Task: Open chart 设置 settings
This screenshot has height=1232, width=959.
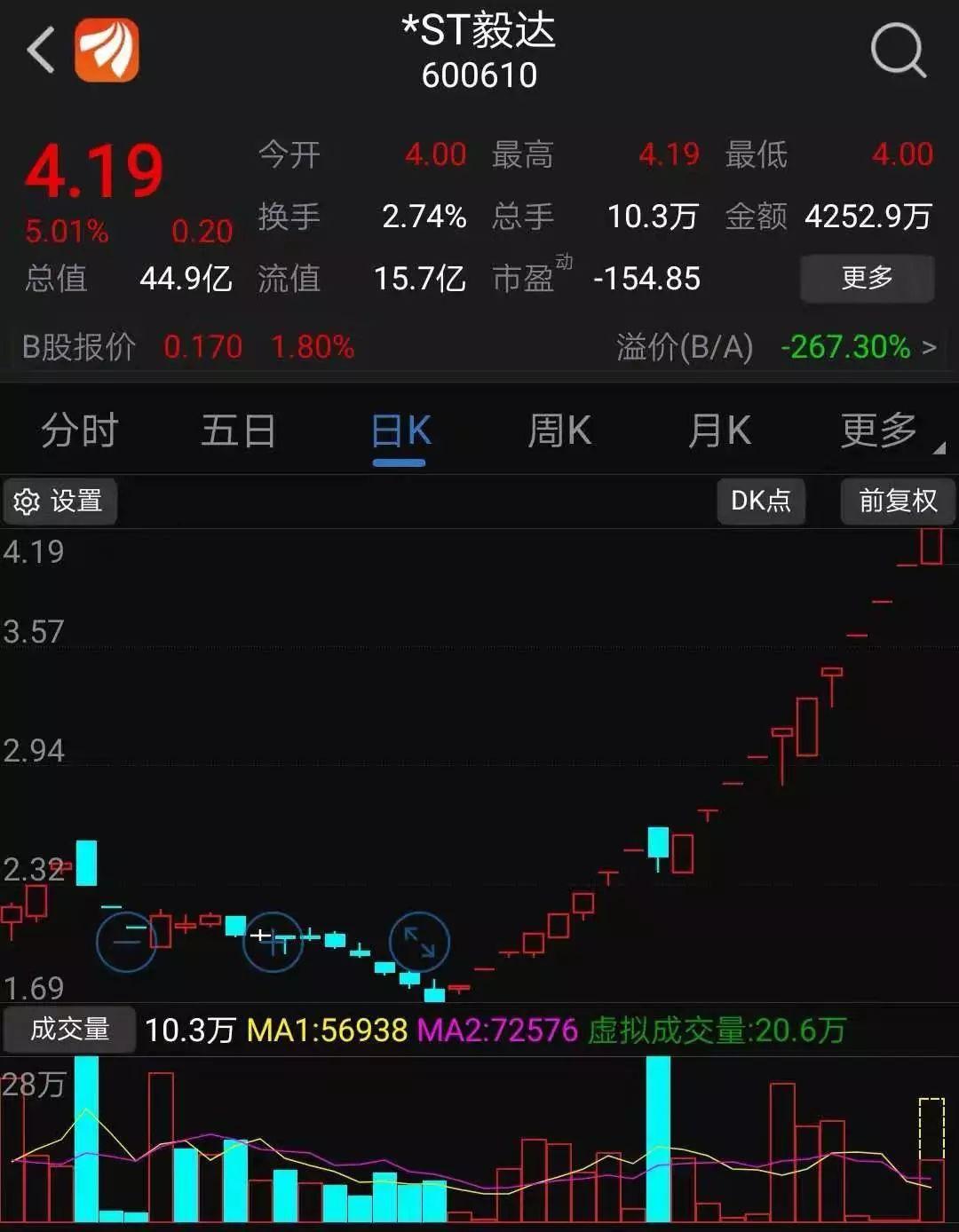Action: tap(59, 501)
